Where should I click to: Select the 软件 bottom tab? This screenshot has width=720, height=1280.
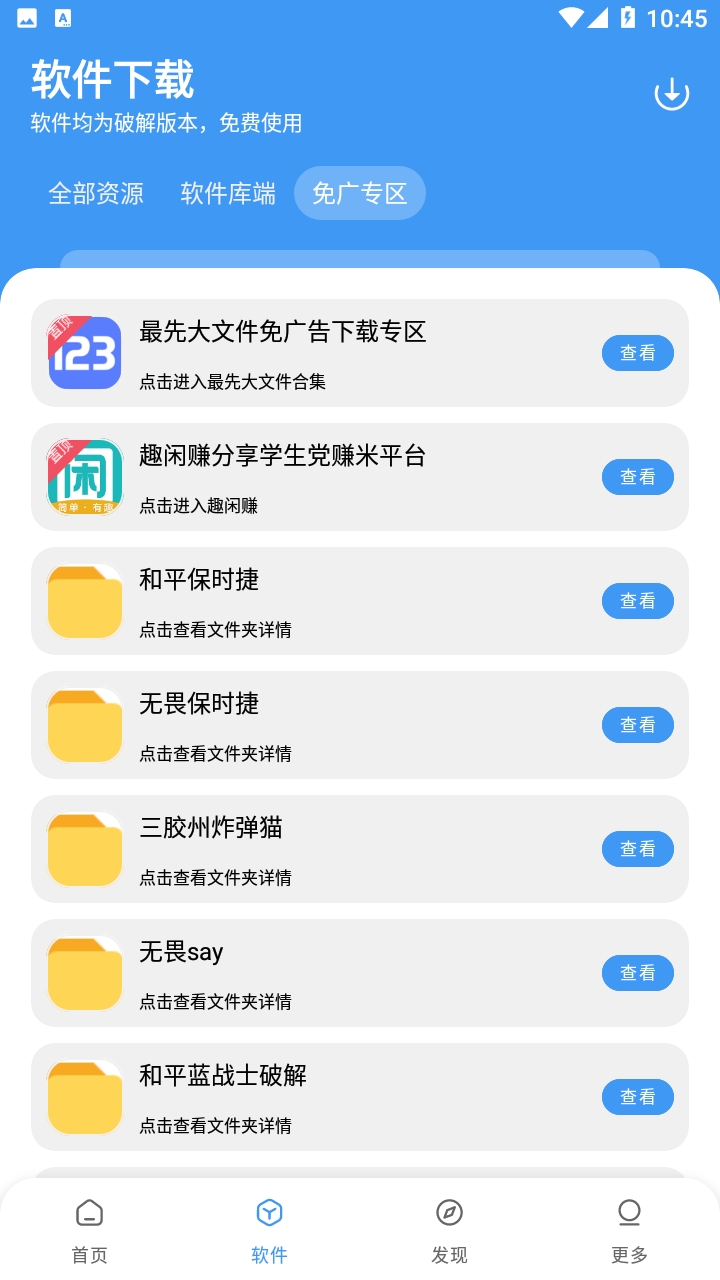point(270,1231)
